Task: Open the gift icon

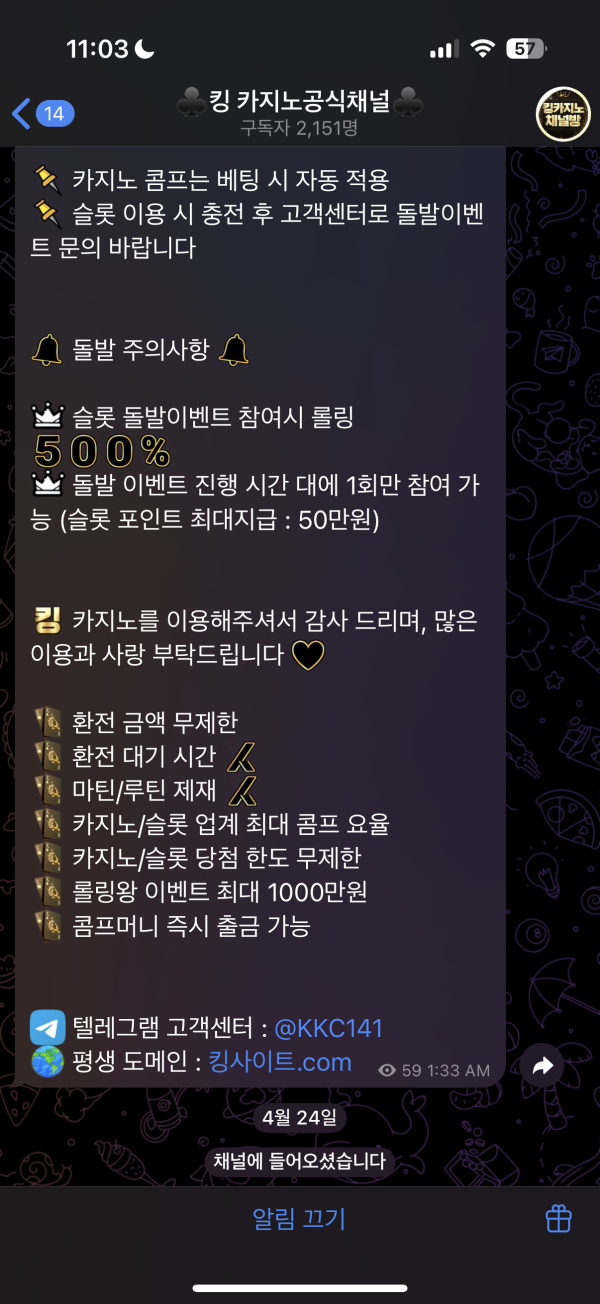Action: click(558, 1218)
